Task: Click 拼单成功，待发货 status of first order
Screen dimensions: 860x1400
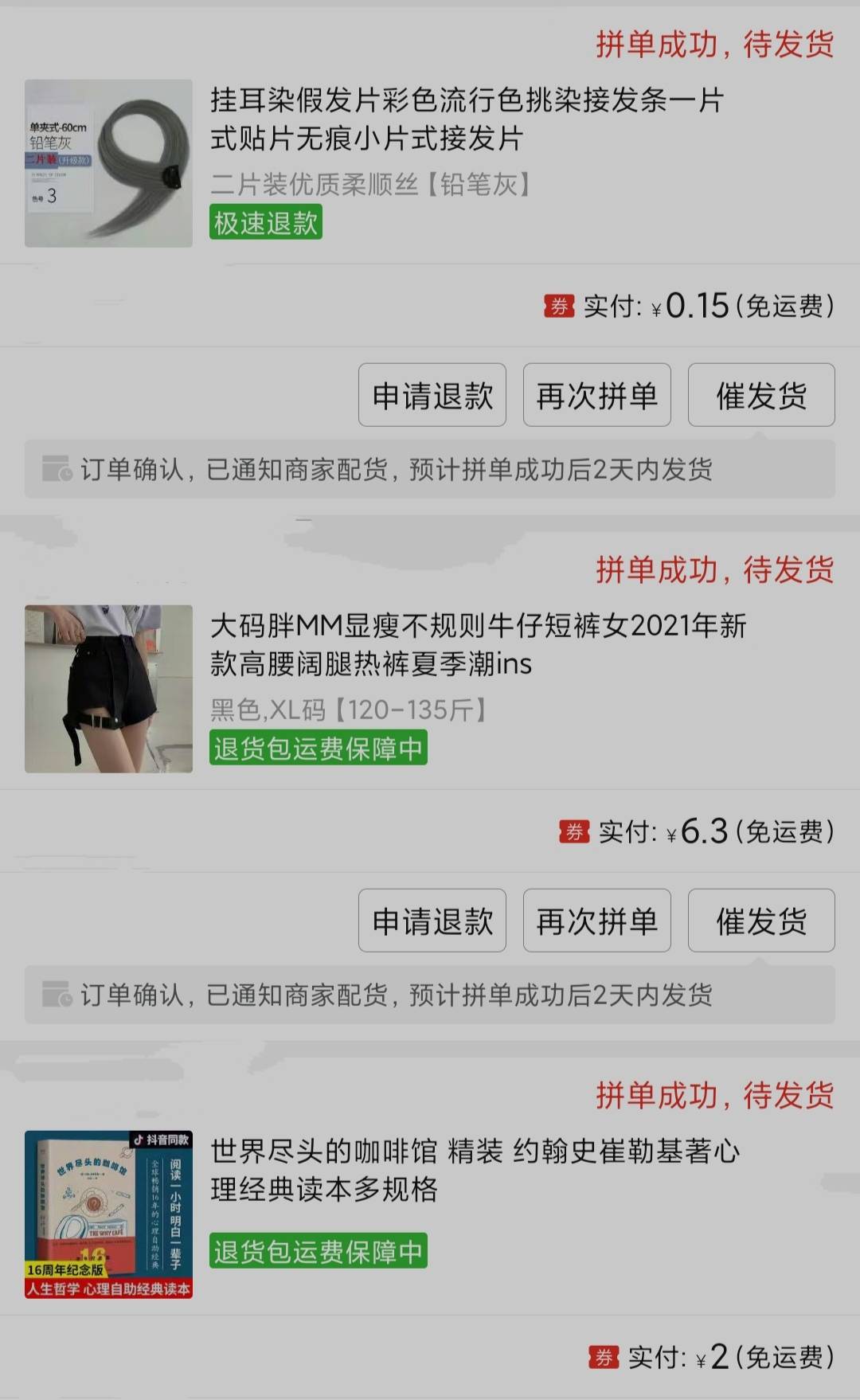Action: coord(715,45)
